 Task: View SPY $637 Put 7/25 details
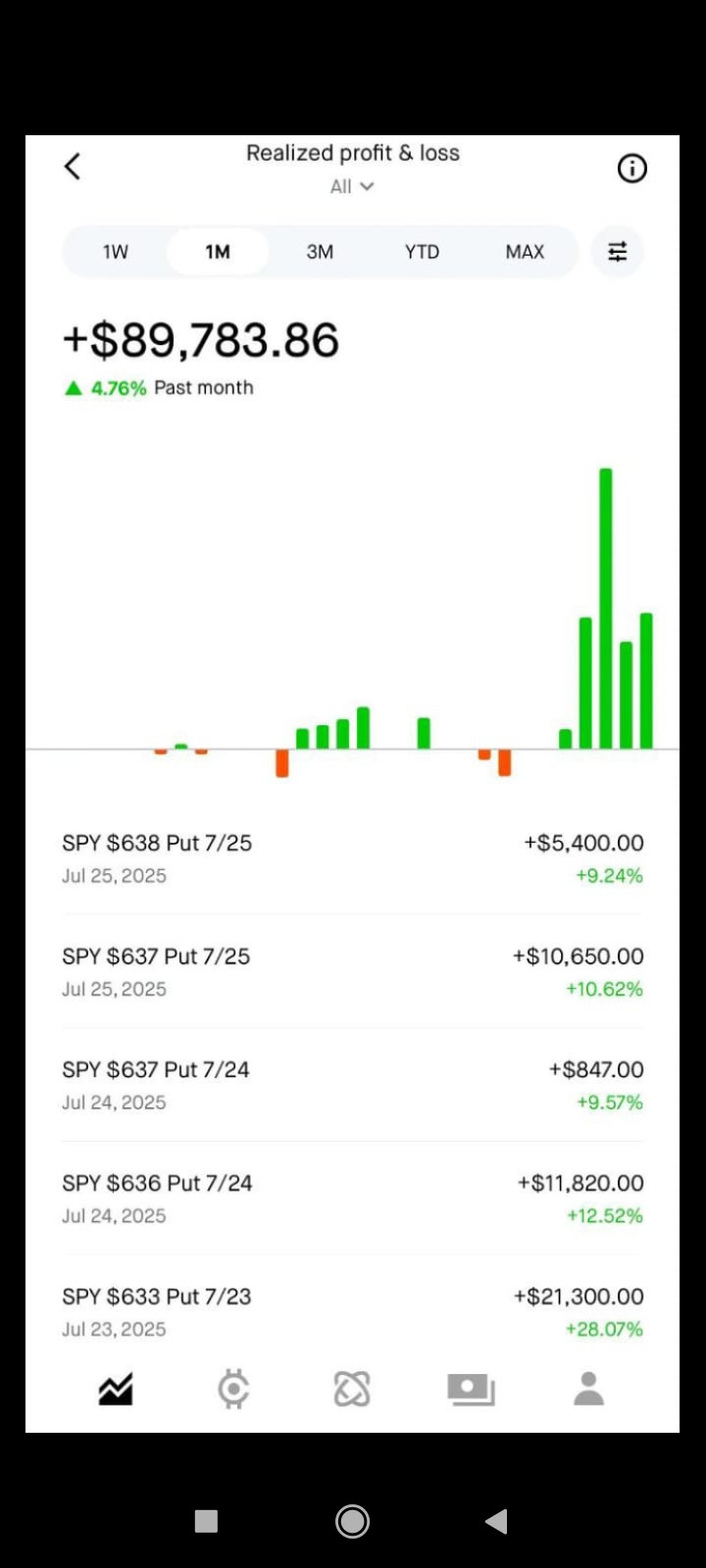click(352, 971)
